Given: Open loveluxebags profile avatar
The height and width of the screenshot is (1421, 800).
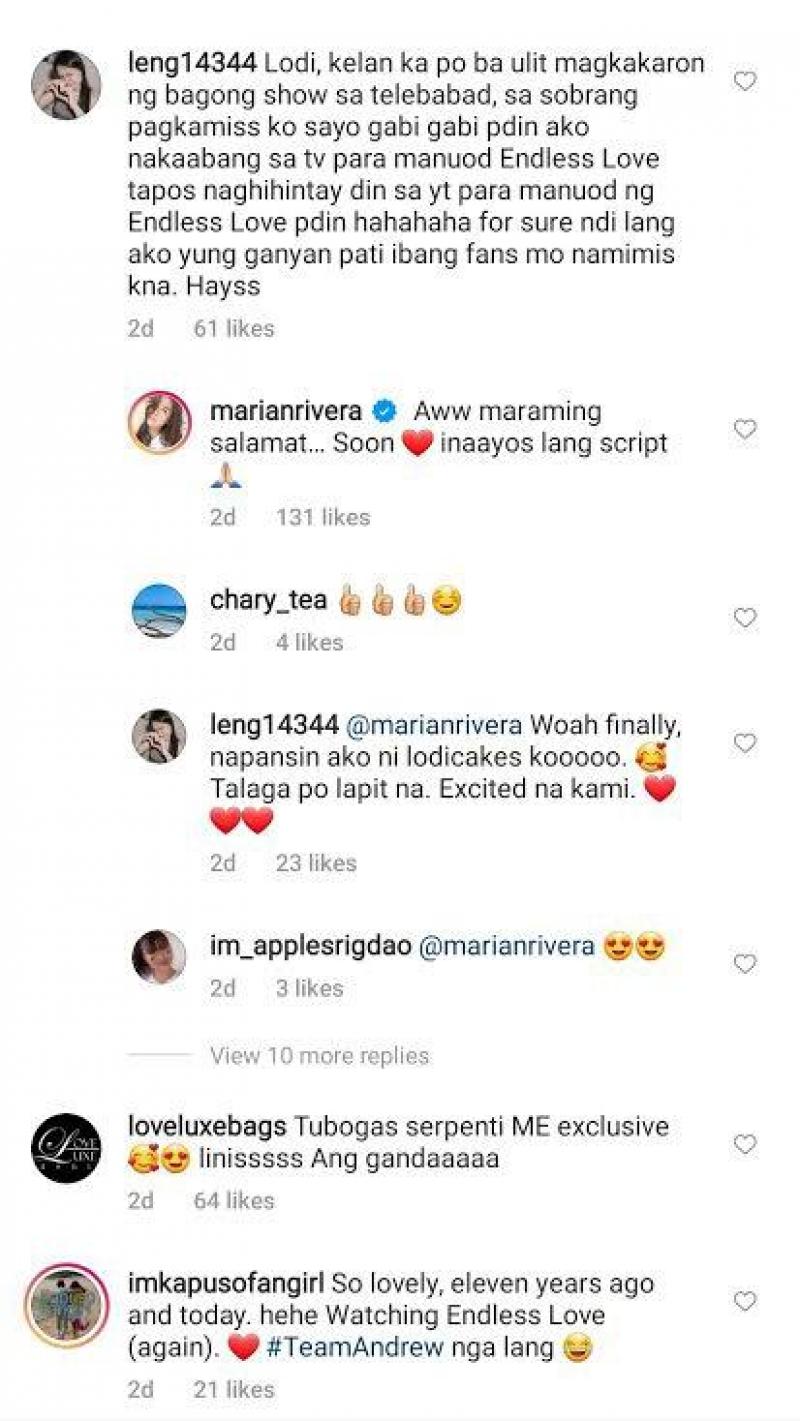Looking at the screenshot, I should (66, 1148).
